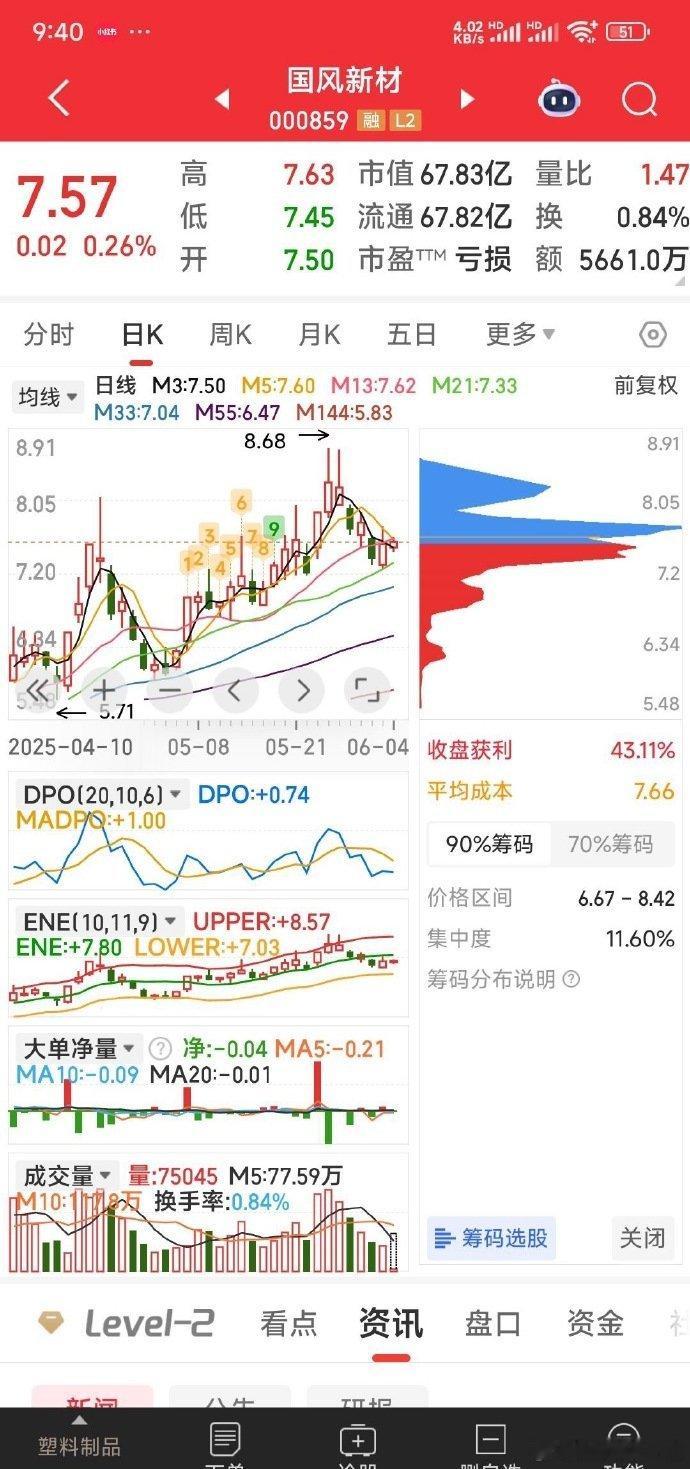Screen dimensions: 690x1469
Task: Close the chip distribution panel
Action: click(x=642, y=1238)
